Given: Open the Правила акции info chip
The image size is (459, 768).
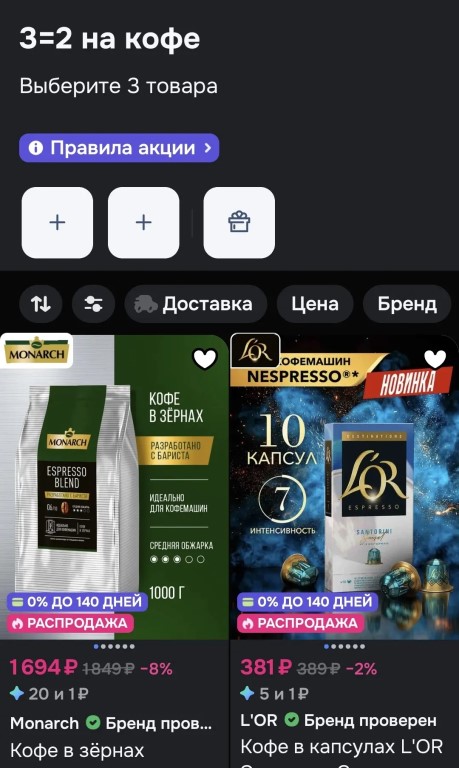Looking at the screenshot, I should (119, 148).
